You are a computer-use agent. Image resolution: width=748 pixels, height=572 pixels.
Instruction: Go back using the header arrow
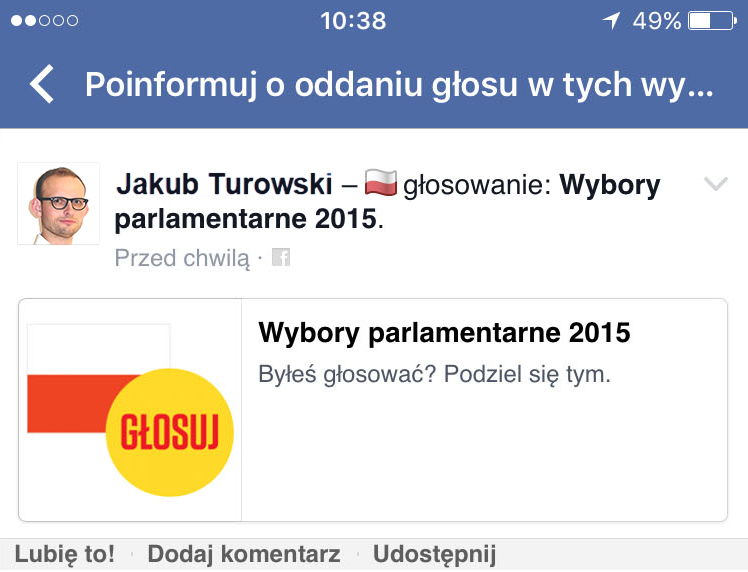(x=42, y=85)
